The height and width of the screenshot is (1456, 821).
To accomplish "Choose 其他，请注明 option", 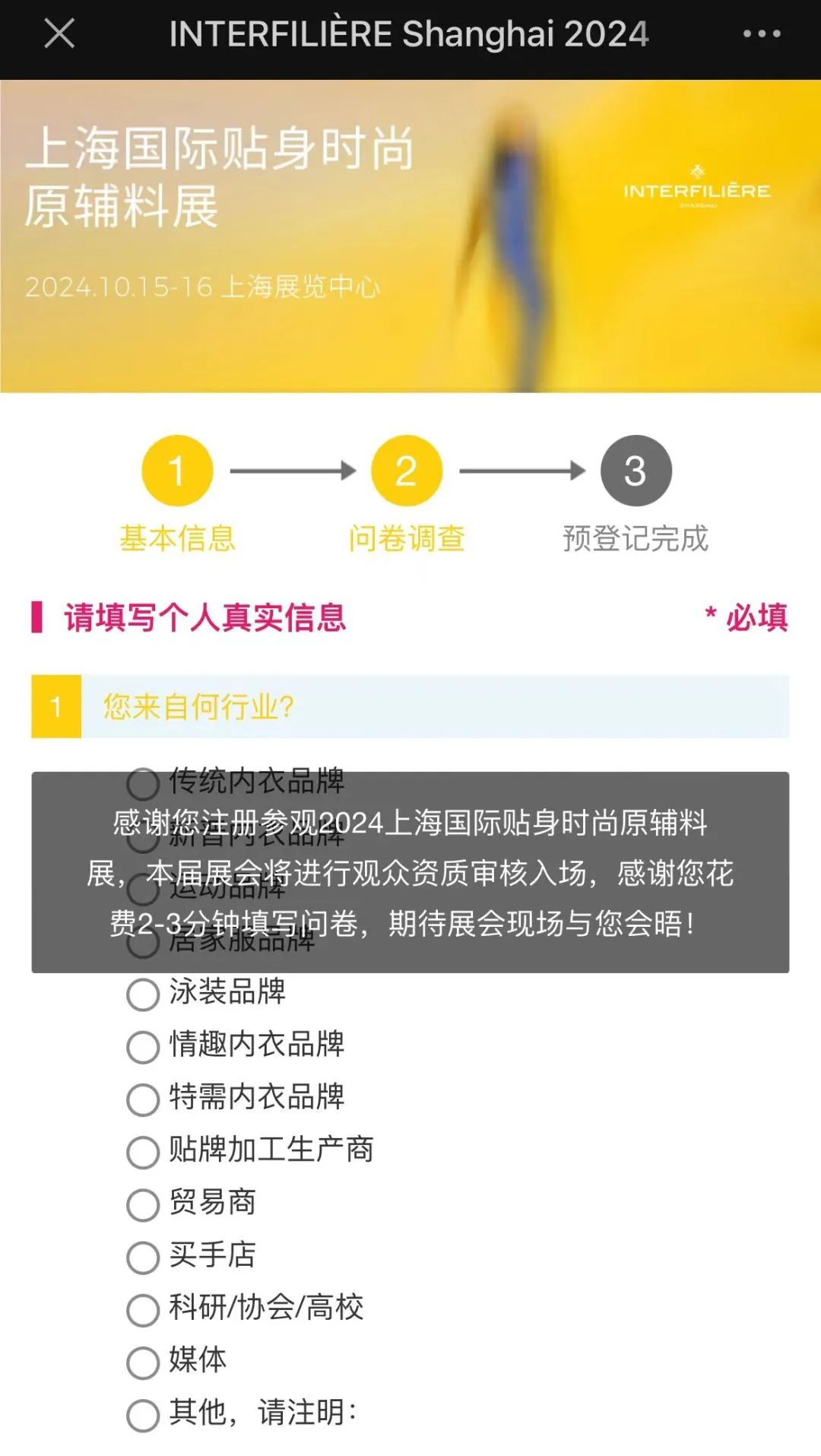I will 143,1415.
